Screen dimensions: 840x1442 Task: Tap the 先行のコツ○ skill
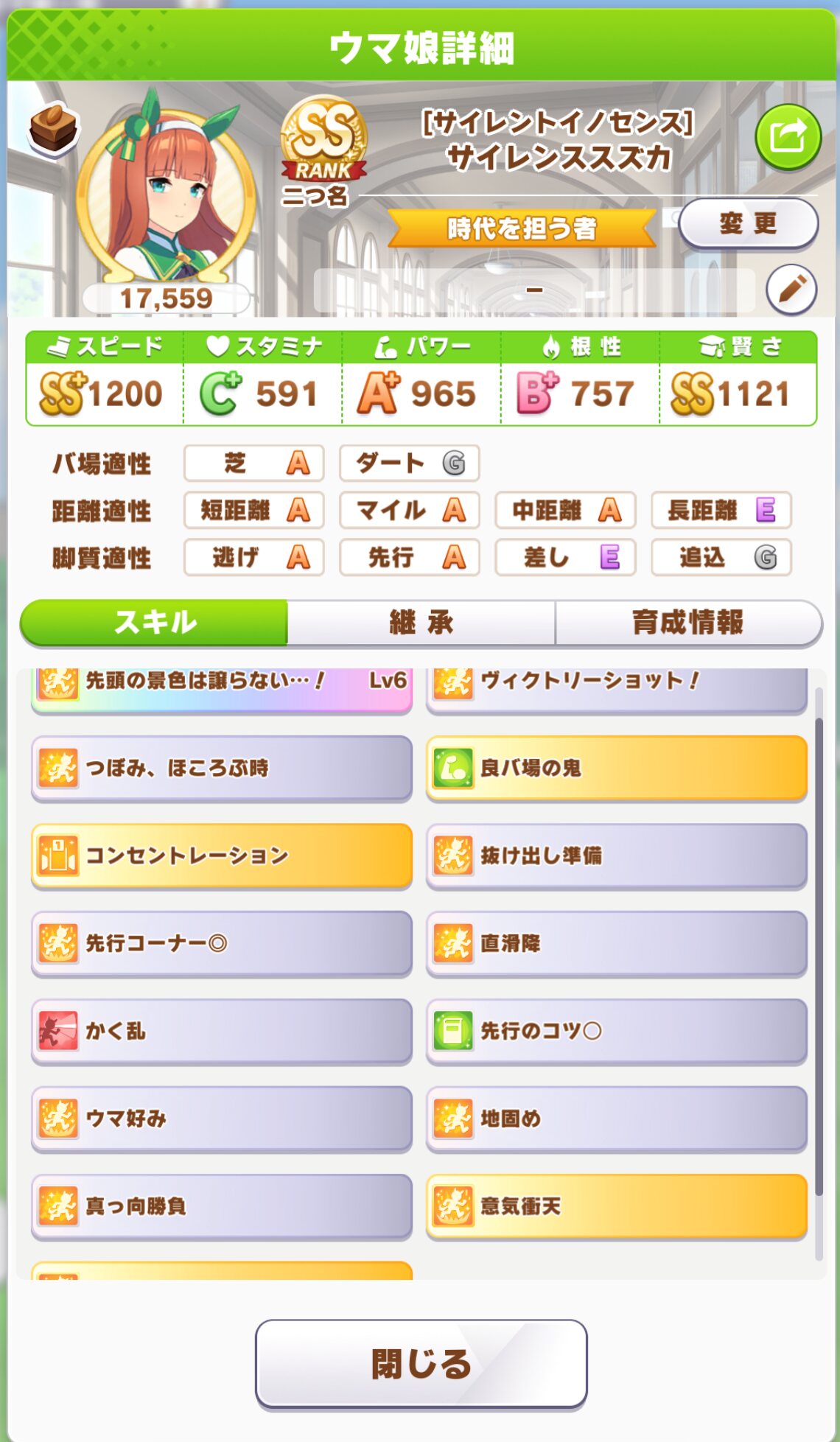(616, 1031)
